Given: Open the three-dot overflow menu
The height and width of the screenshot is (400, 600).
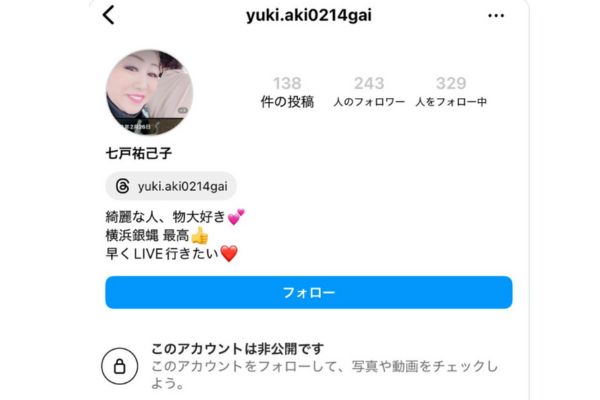Looking at the screenshot, I should [x=496, y=16].
